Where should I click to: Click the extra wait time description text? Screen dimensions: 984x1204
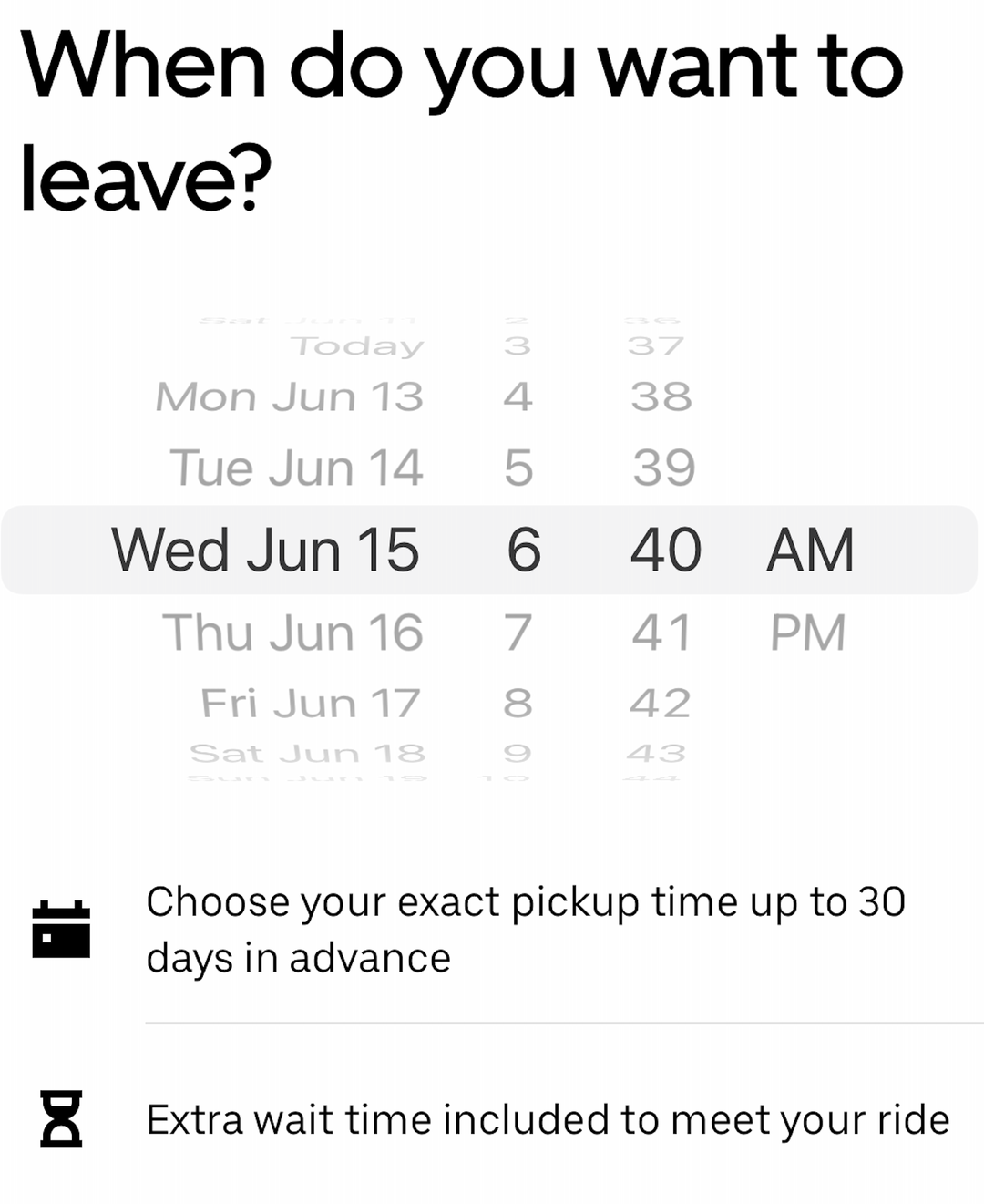pos(547,1118)
